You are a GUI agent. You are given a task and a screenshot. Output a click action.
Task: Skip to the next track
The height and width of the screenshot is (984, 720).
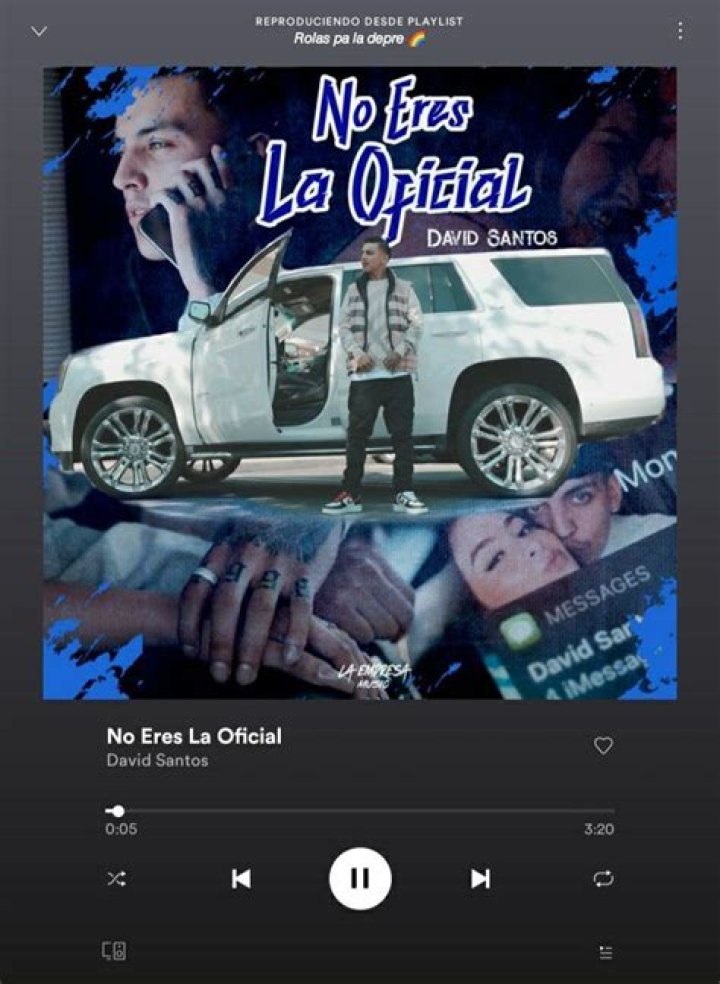coord(480,879)
